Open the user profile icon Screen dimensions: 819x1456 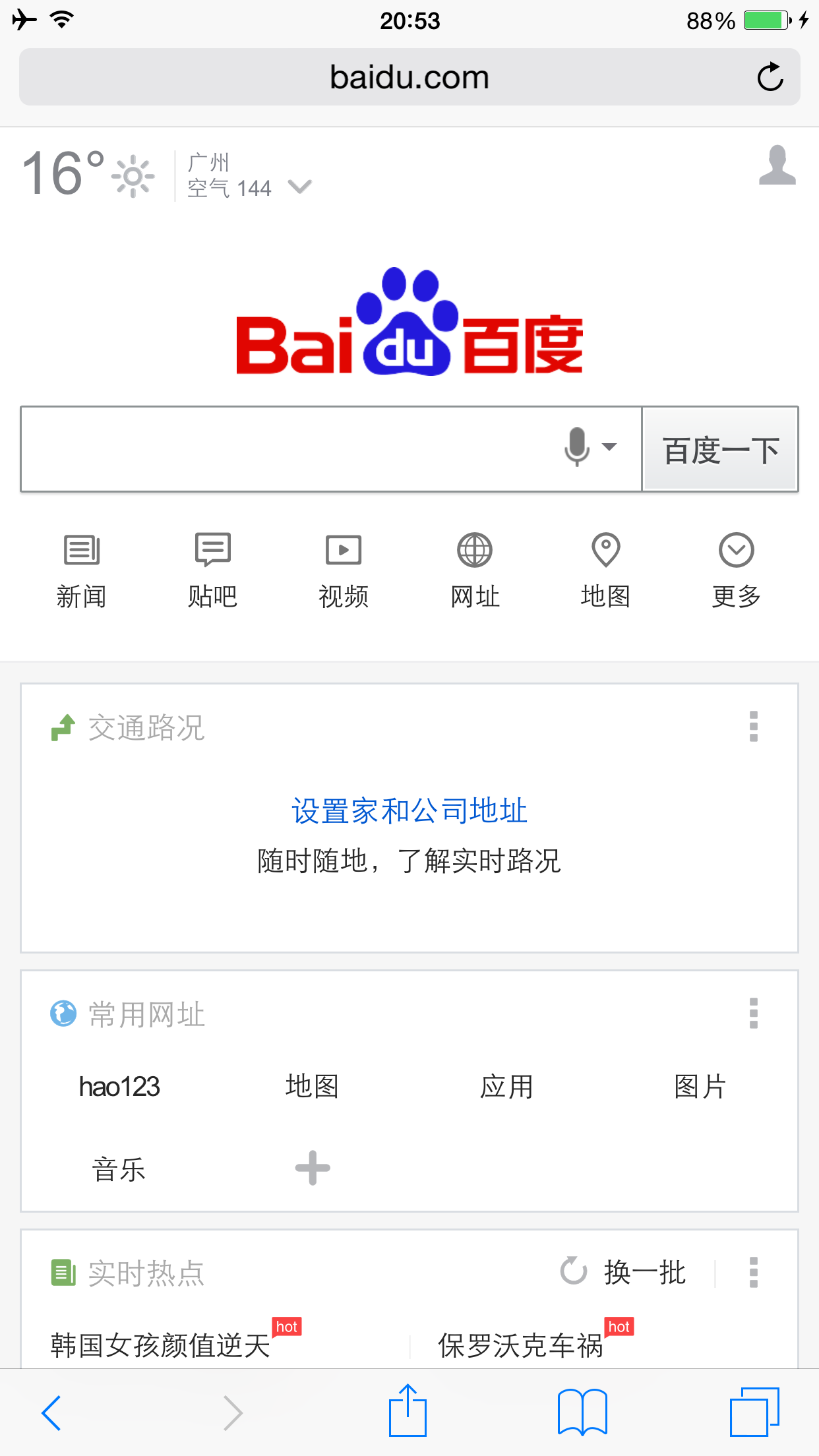tap(777, 166)
